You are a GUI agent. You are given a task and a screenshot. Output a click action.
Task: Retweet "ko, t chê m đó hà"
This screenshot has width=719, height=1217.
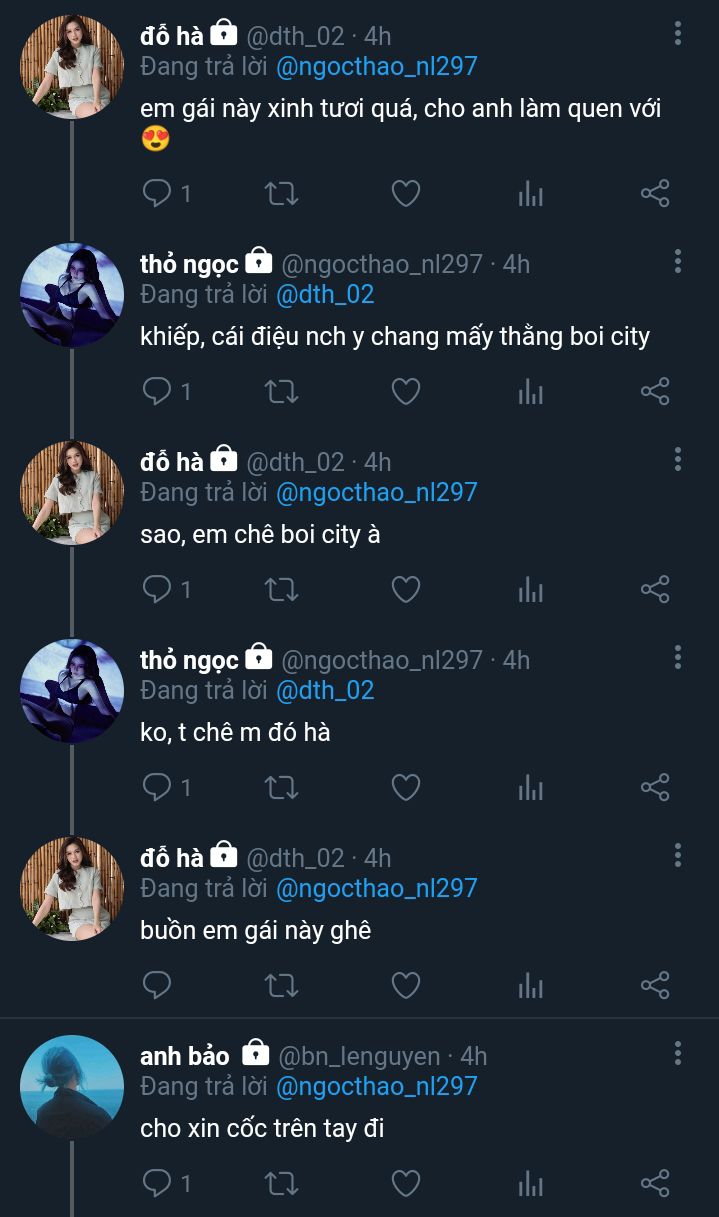click(x=281, y=787)
